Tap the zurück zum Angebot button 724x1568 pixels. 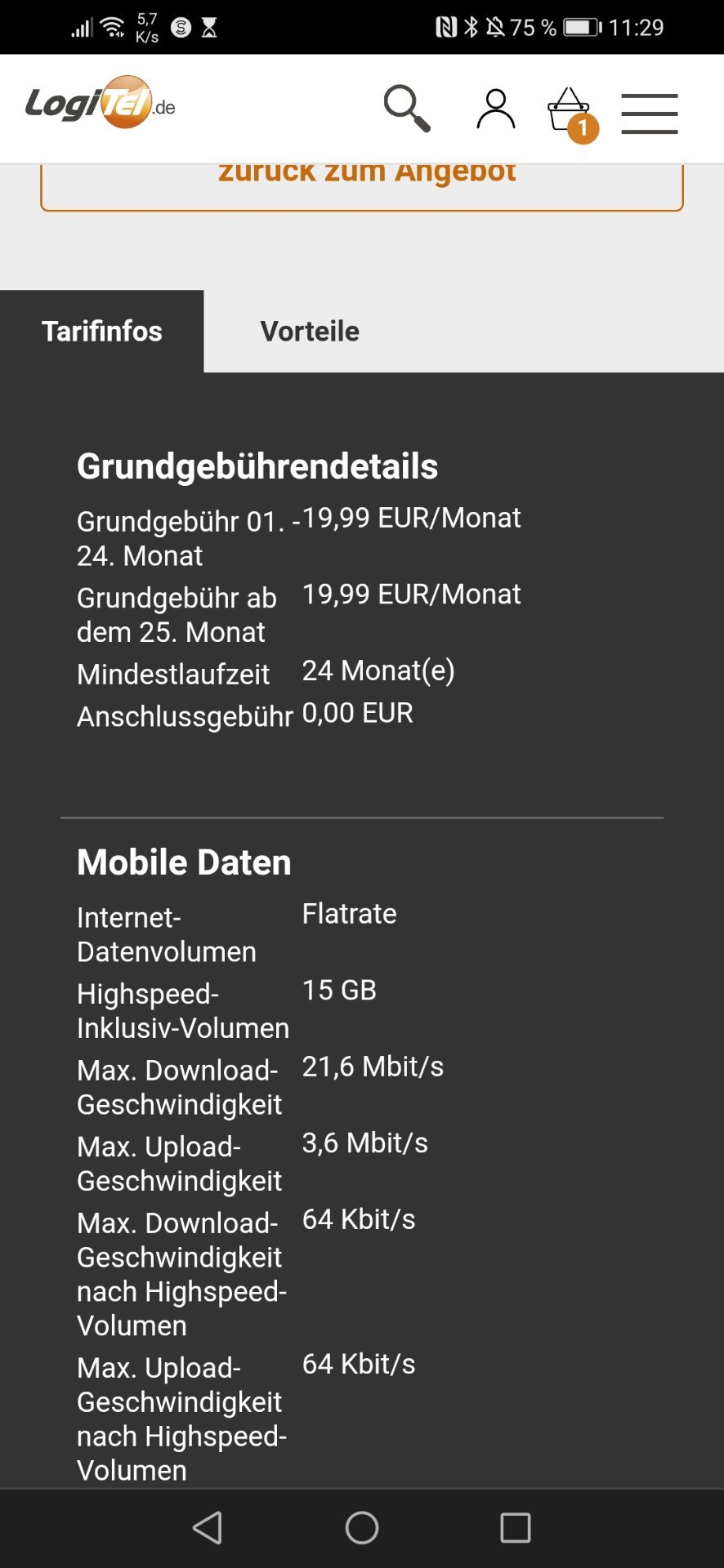[362, 186]
